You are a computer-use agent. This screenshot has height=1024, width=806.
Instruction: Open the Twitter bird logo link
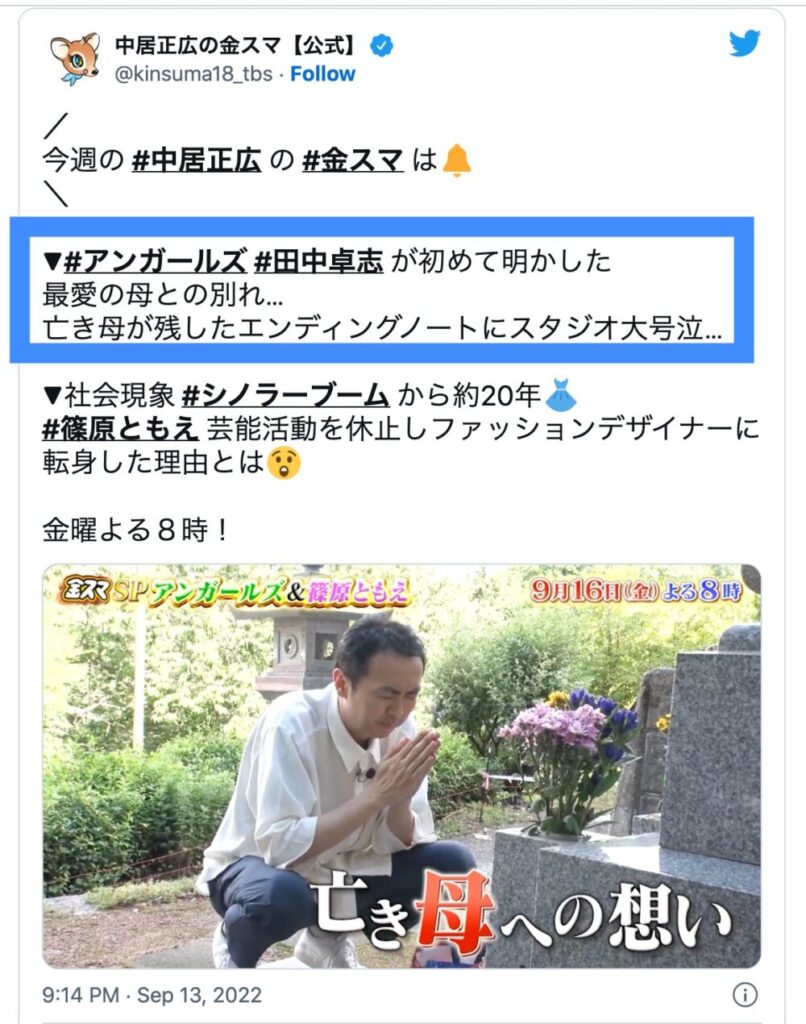point(743,44)
